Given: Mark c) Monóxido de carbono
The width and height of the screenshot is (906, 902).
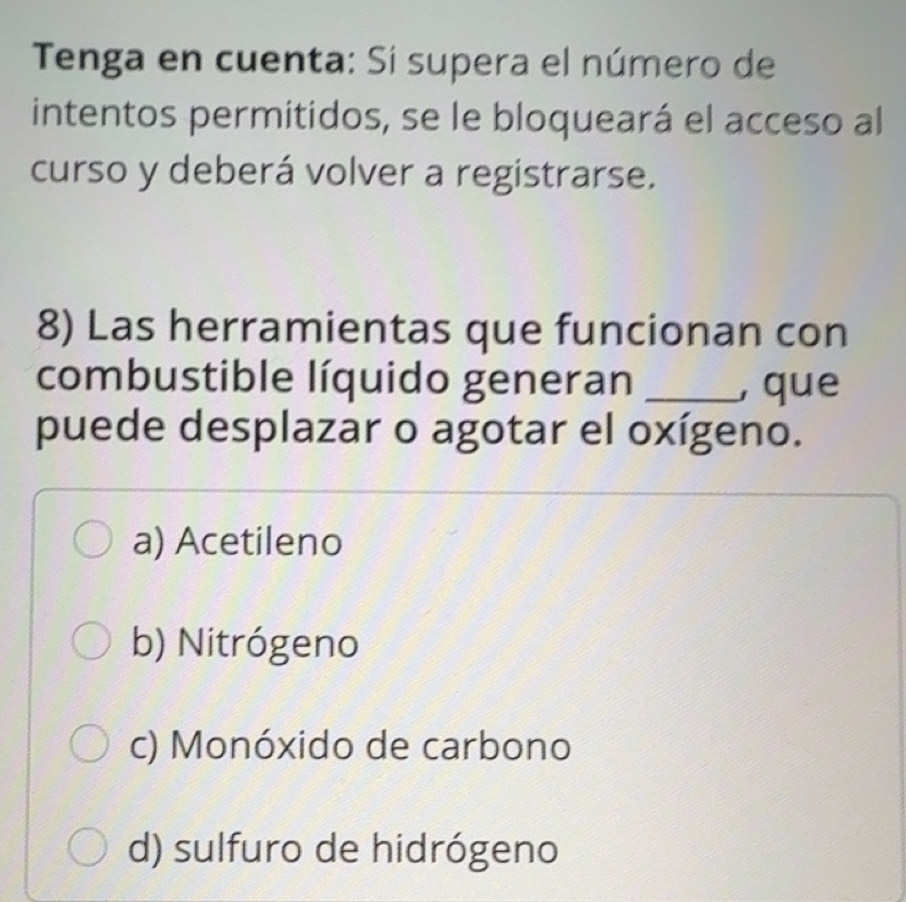Looking at the screenshot, I should click(x=94, y=747).
